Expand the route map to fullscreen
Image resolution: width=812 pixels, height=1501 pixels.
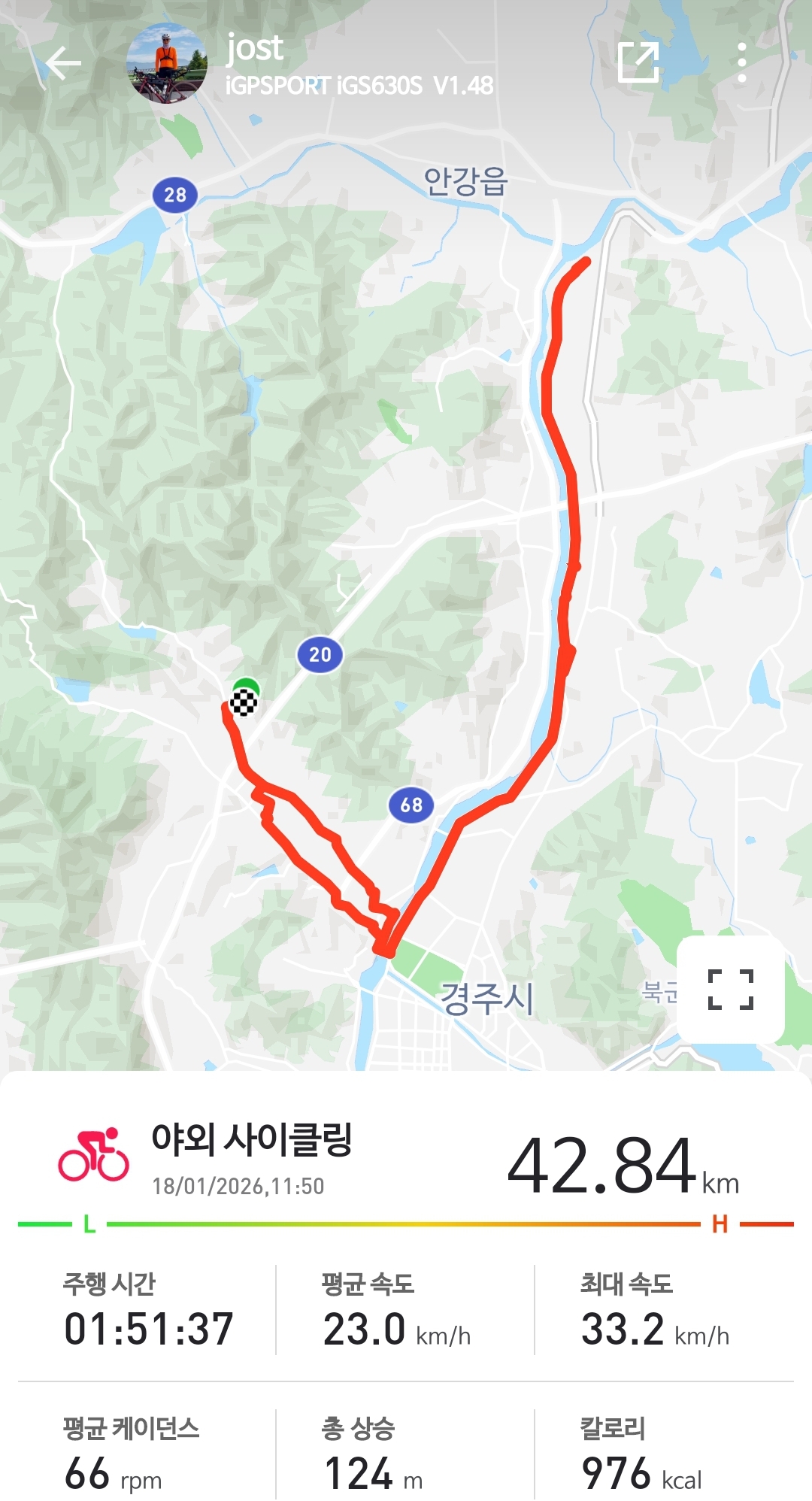pos(731,989)
